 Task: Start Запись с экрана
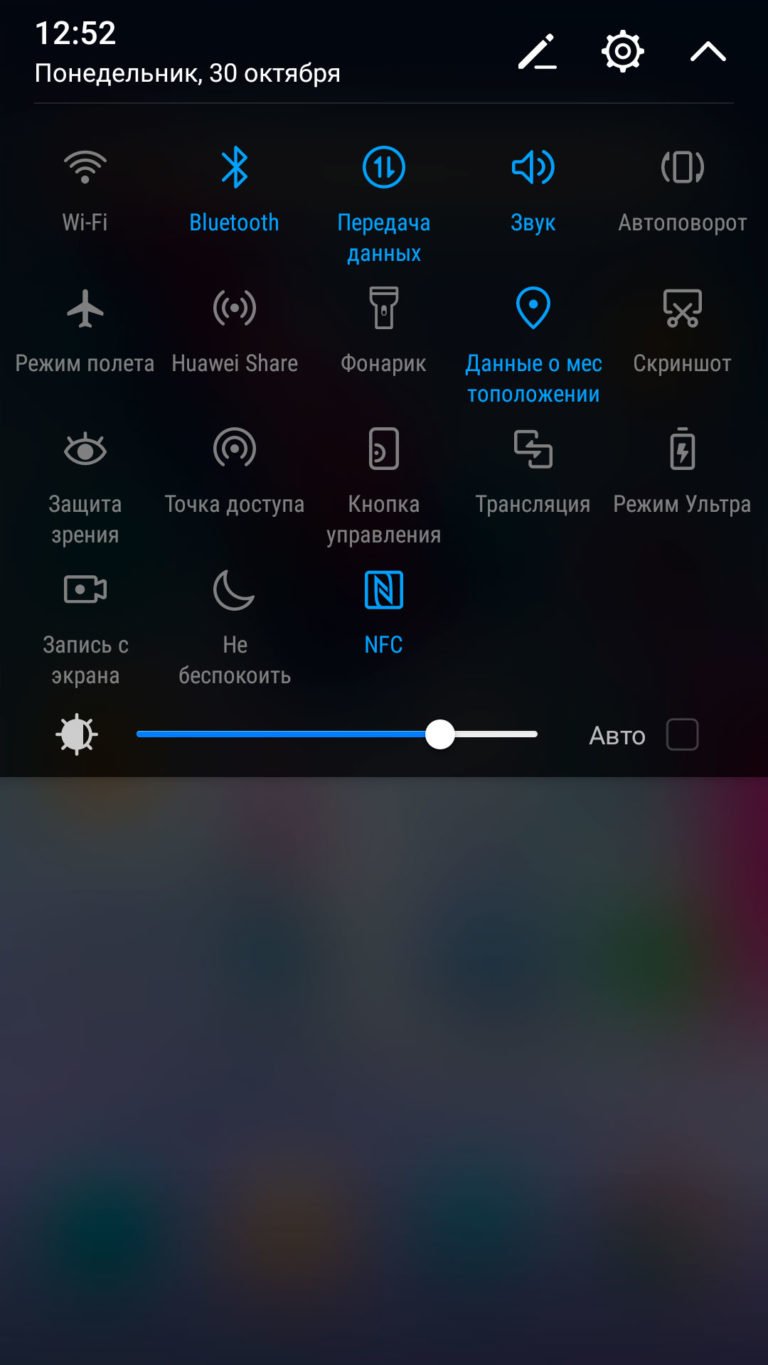tap(85, 590)
